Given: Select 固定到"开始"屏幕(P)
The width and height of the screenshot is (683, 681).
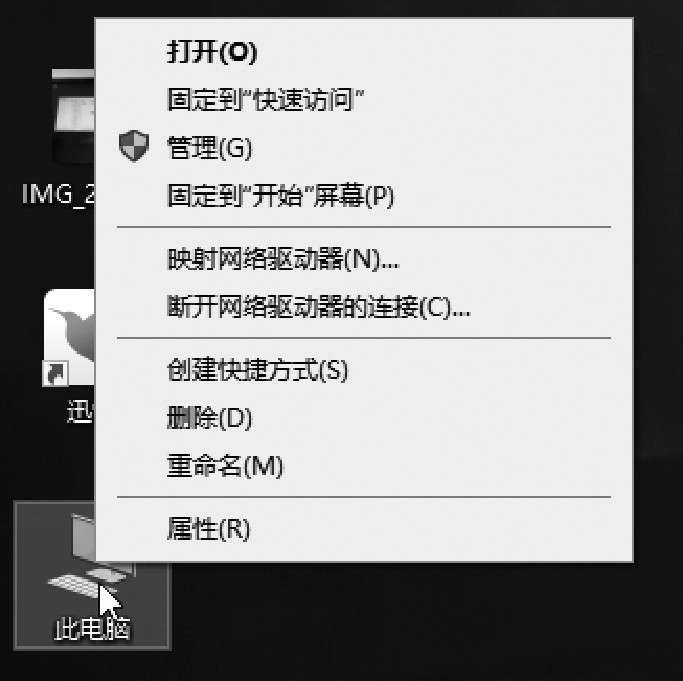Looking at the screenshot, I should 280,196.
